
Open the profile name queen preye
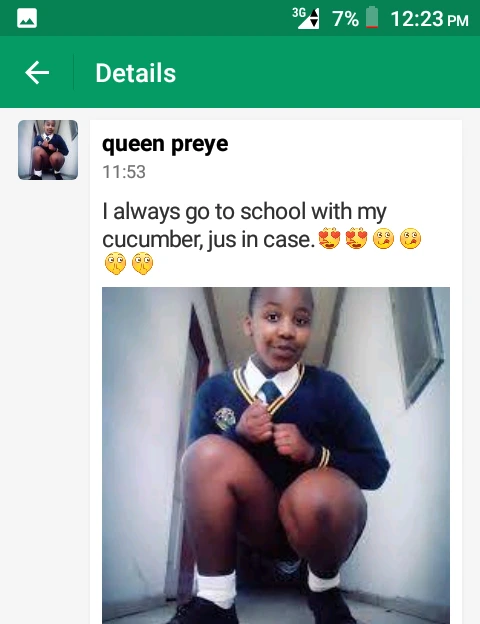click(165, 144)
